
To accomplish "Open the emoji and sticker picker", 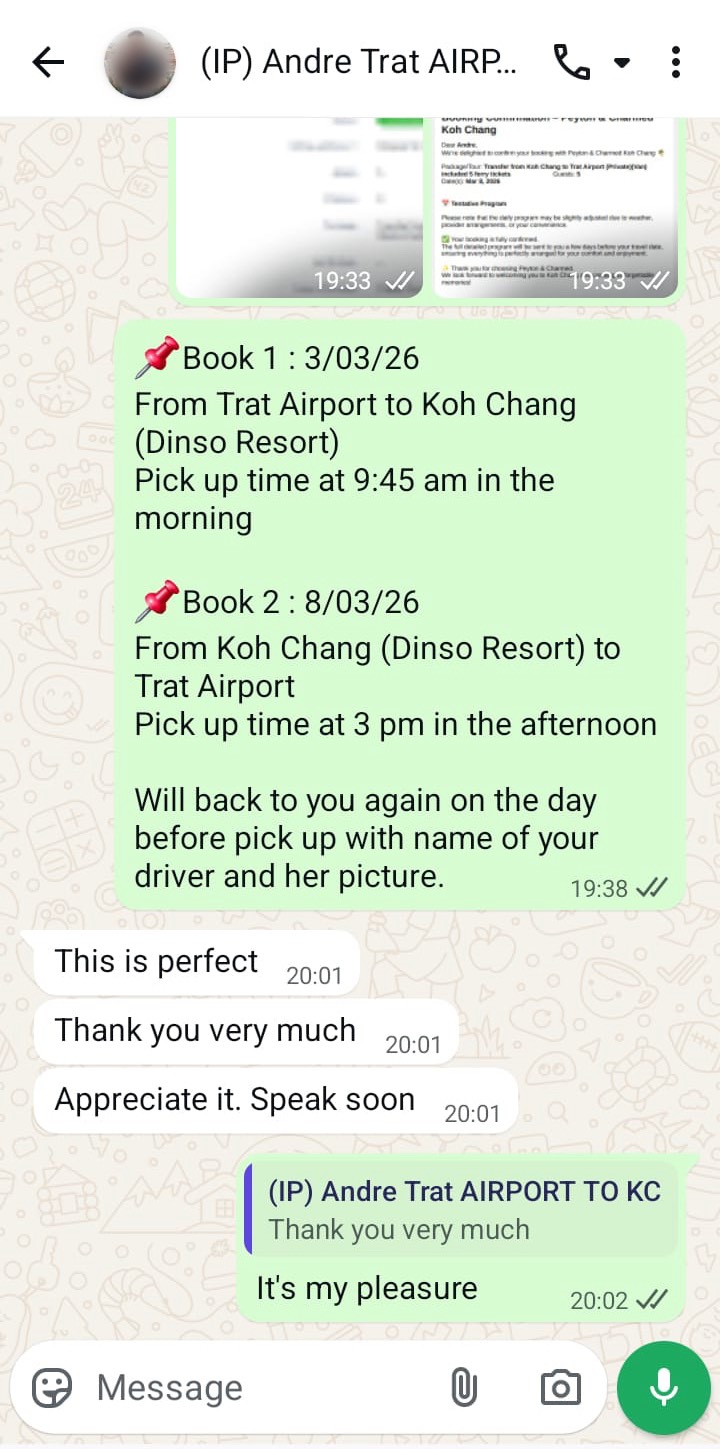I will tap(52, 1387).
